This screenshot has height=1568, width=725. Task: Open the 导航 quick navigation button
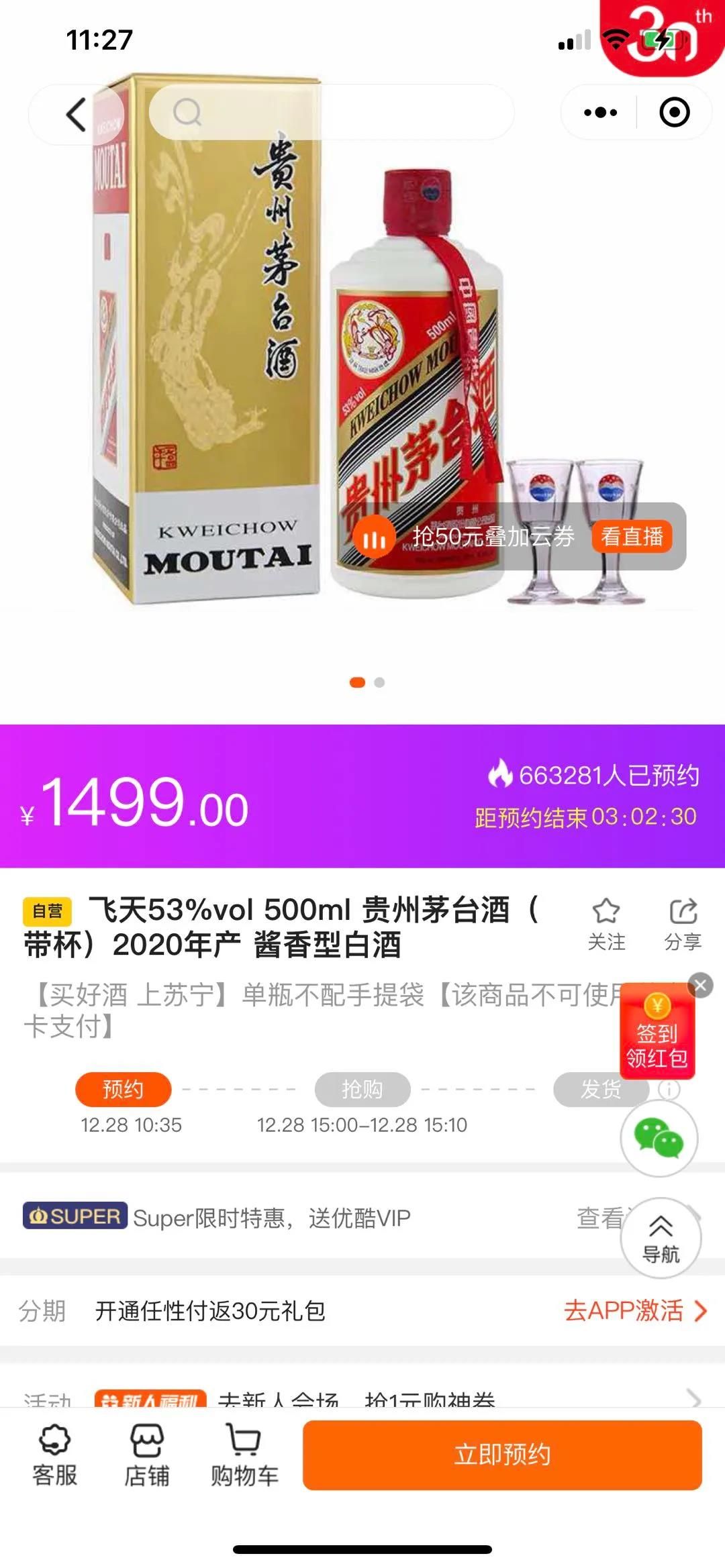point(661,1239)
